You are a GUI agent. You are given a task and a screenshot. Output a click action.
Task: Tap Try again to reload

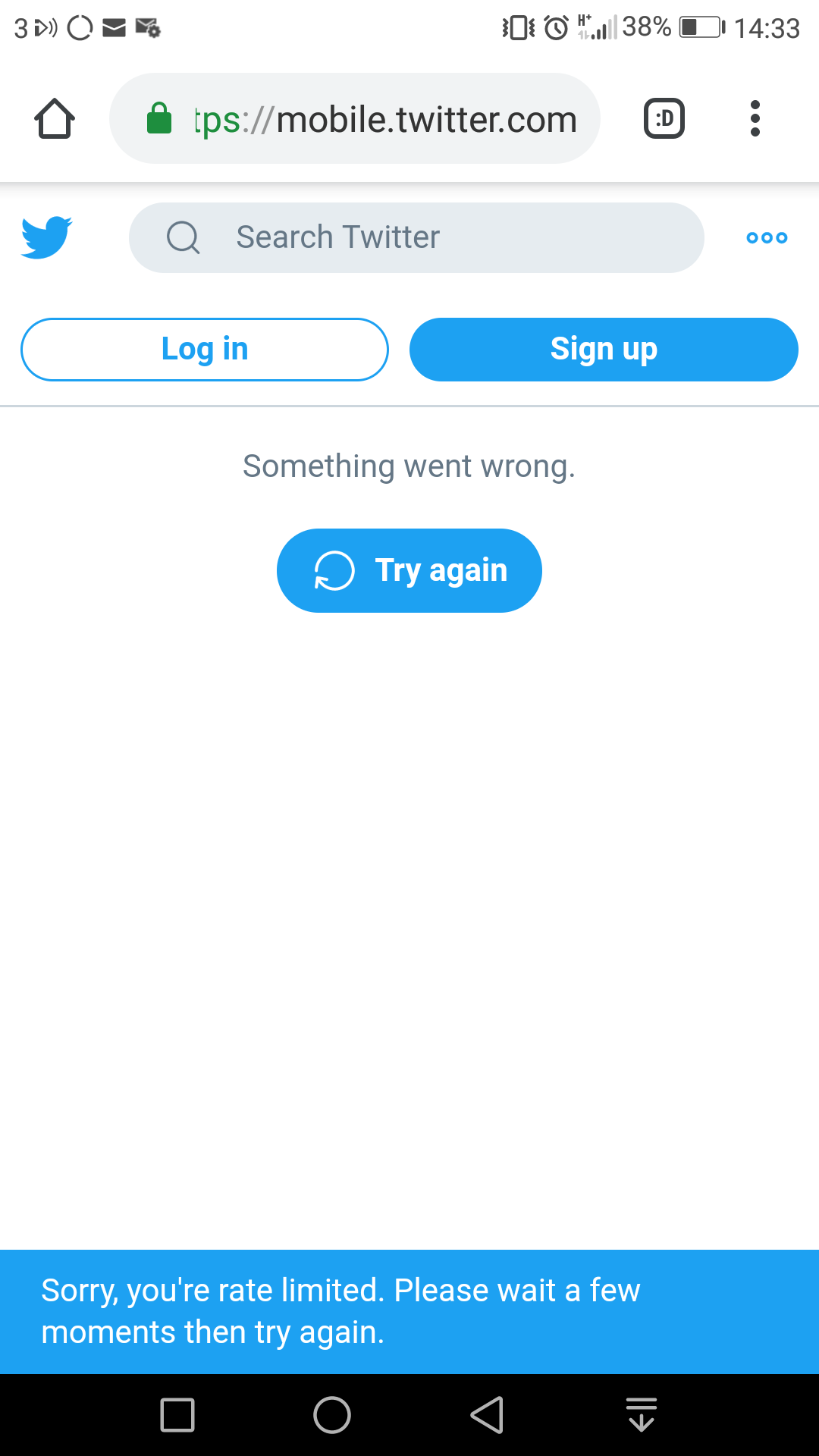[x=409, y=570]
